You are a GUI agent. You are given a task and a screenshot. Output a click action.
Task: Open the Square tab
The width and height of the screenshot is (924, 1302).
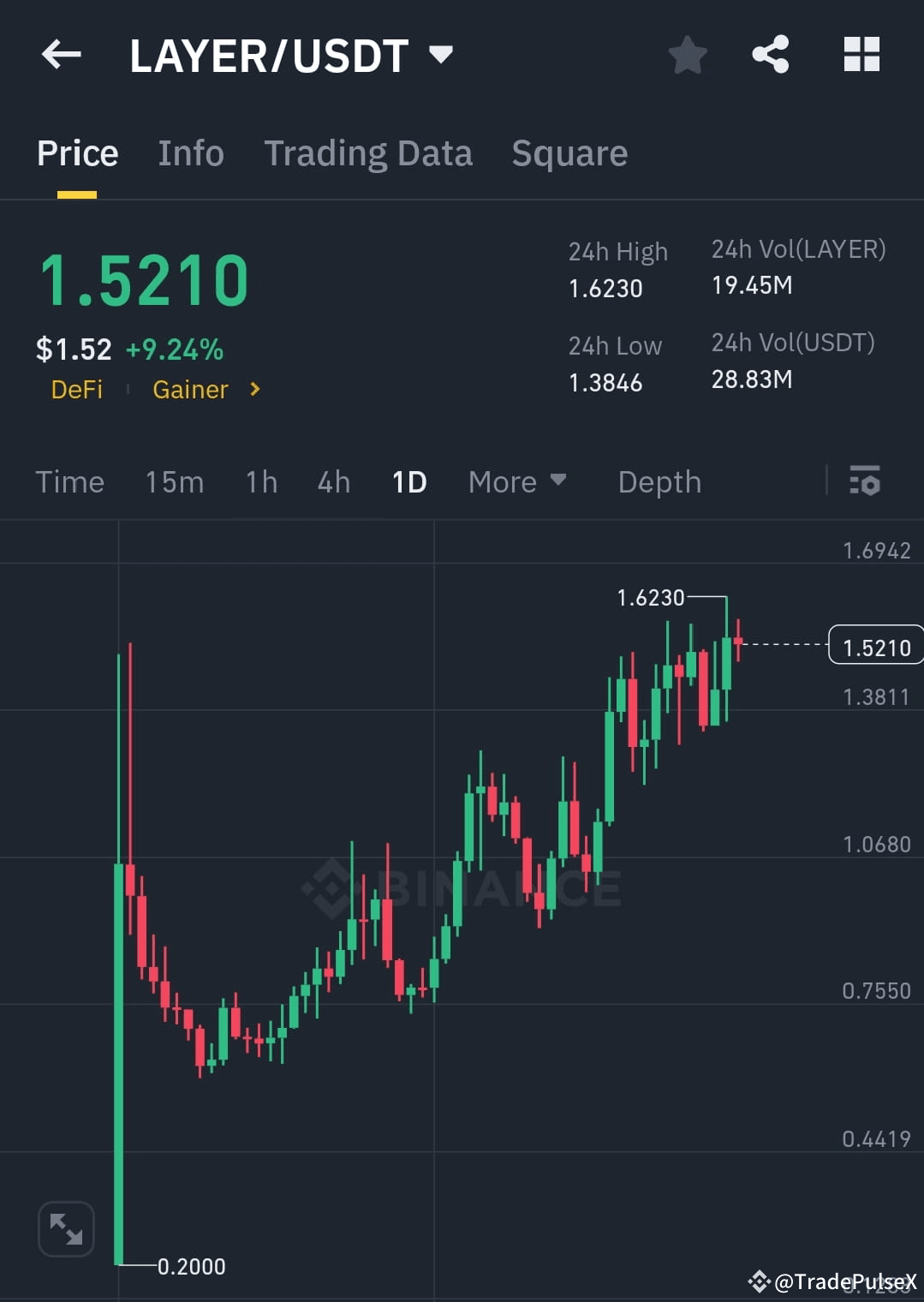click(569, 152)
